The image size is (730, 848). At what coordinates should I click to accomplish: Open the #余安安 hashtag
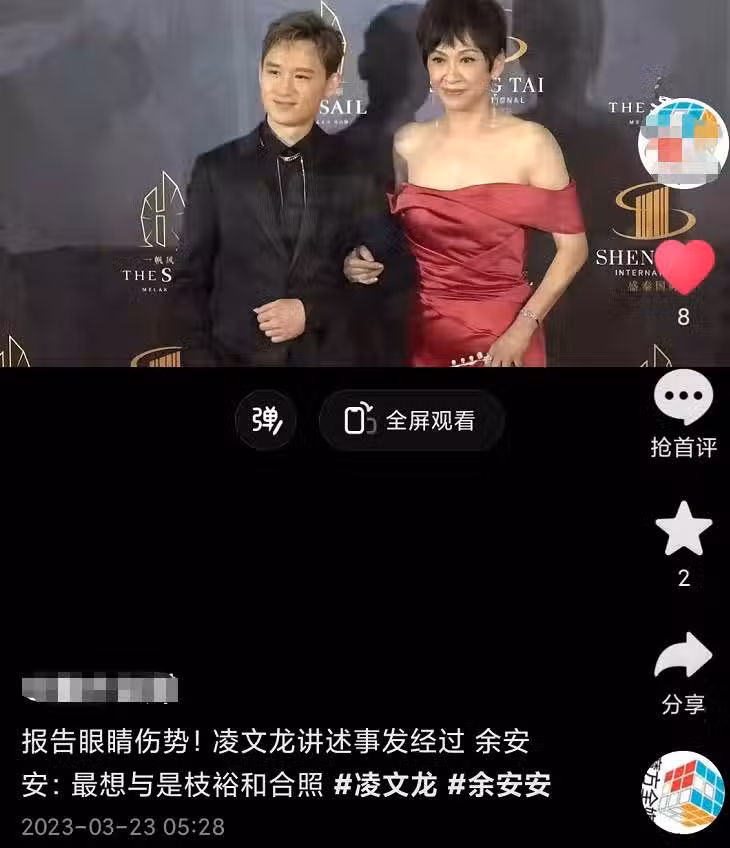[x=498, y=785]
